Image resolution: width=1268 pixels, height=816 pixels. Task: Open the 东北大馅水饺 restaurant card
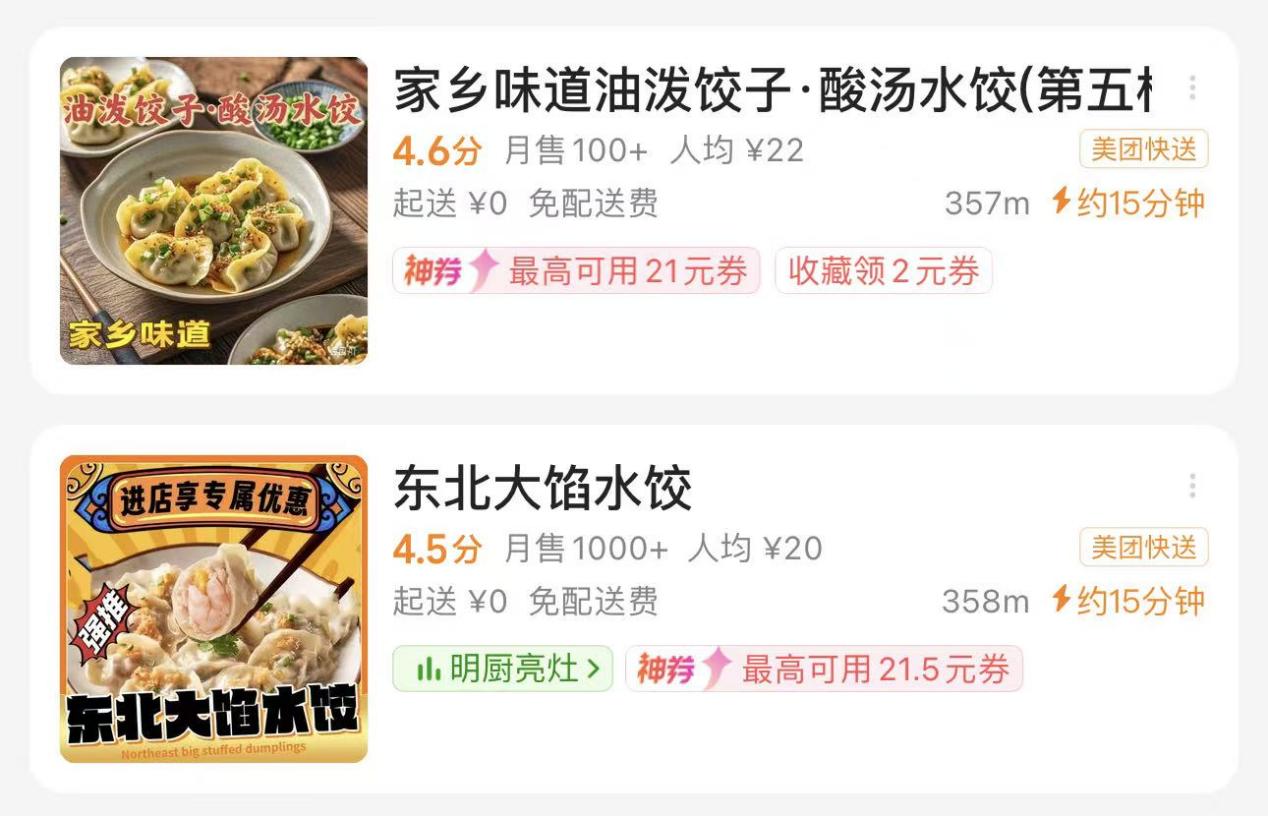543,489
